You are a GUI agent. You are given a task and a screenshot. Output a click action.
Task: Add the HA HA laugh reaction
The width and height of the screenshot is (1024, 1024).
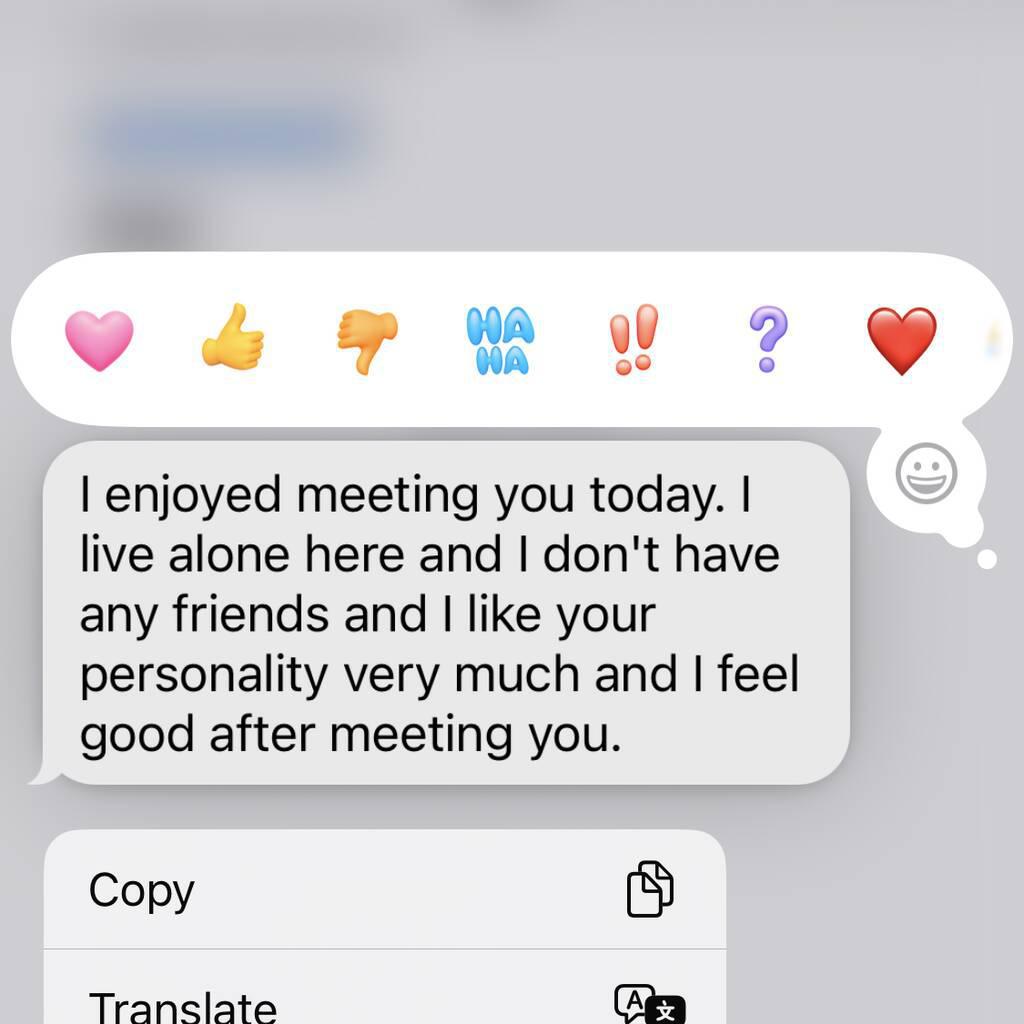(x=500, y=340)
